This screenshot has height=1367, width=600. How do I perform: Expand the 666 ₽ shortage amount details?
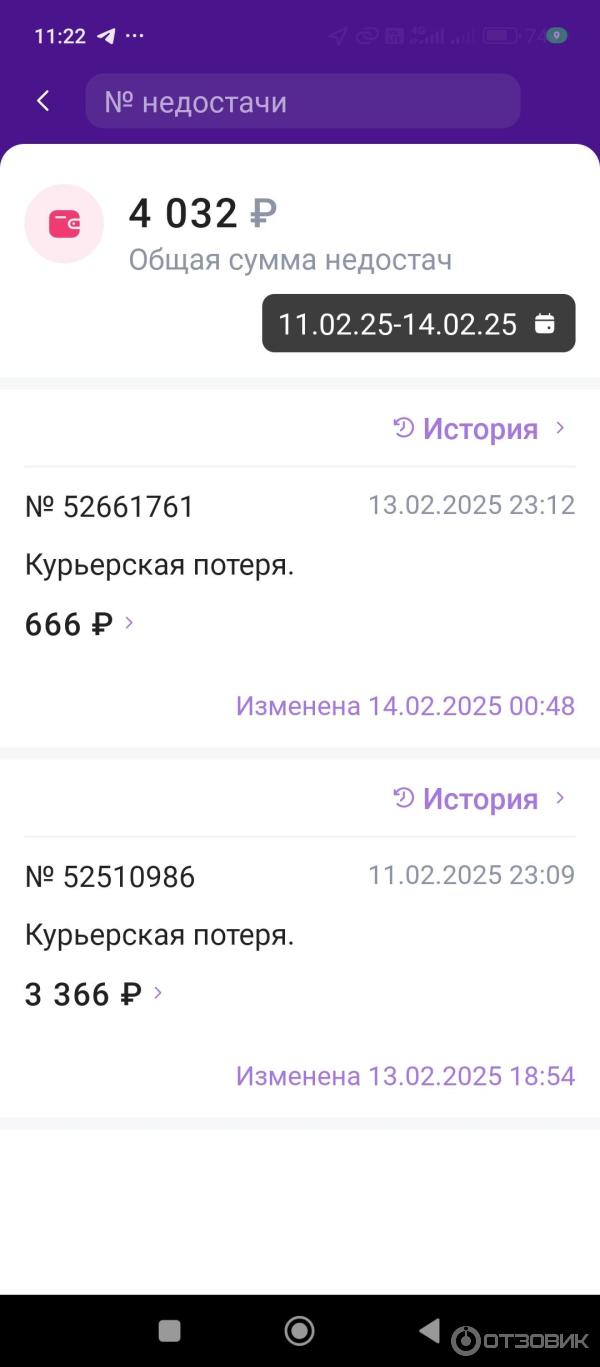pyautogui.click(x=80, y=625)
